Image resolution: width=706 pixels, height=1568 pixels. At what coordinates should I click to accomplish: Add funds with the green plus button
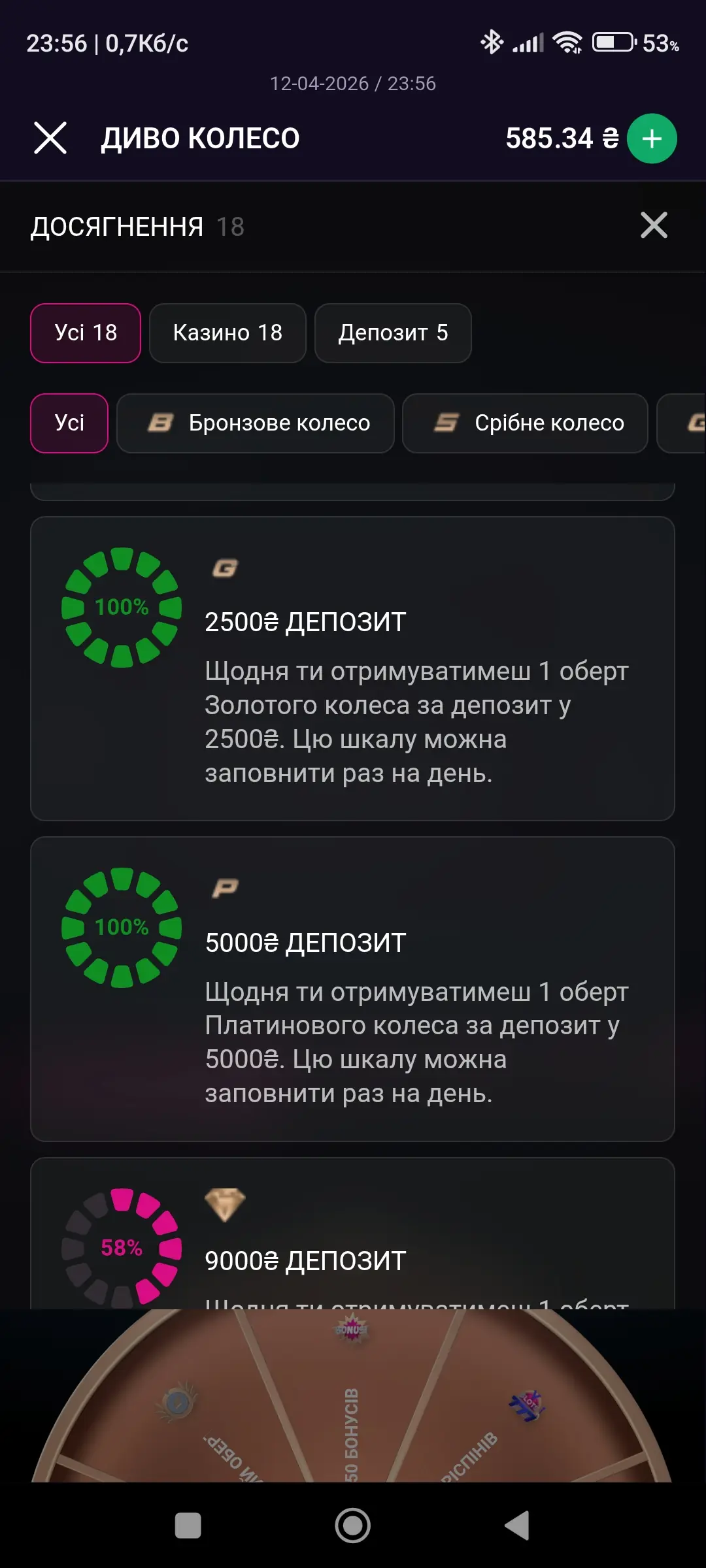point(651,139)
